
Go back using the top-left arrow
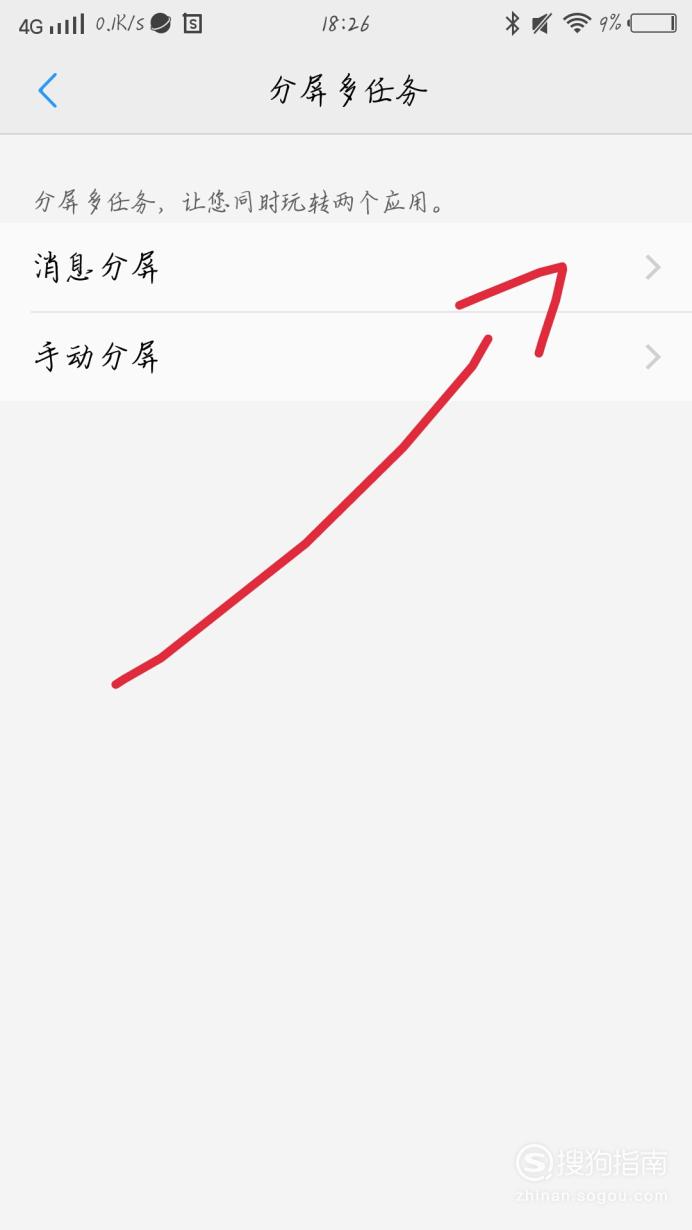tap(47, 91)
